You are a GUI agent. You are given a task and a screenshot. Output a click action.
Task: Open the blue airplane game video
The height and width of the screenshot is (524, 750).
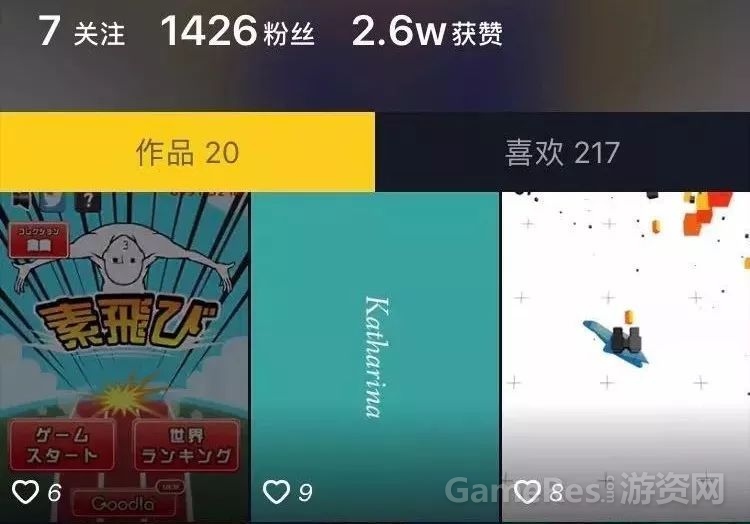(x=625, y=355)
